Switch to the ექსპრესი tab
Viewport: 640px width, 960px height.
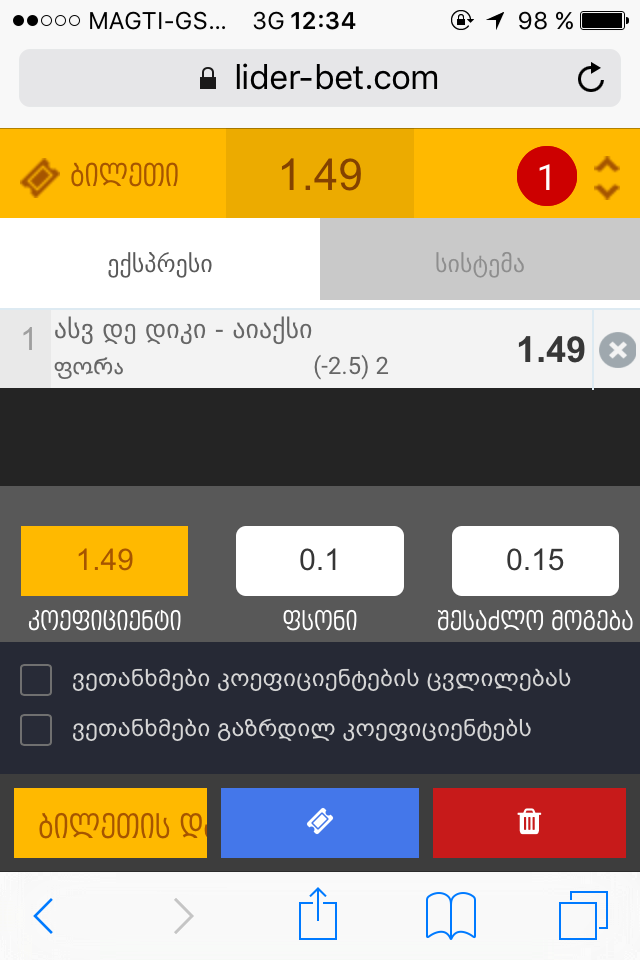tap(160, 264)
